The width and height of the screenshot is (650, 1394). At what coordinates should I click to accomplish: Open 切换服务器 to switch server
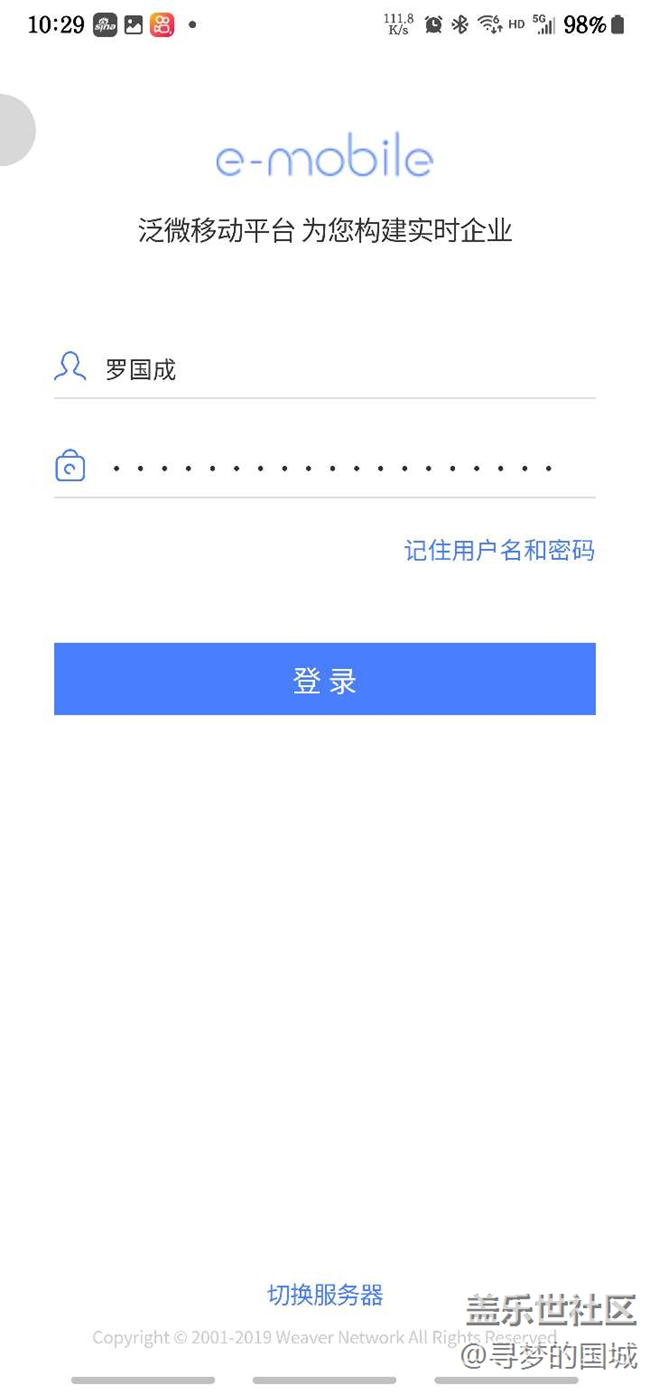click(x=325, y=1295)
